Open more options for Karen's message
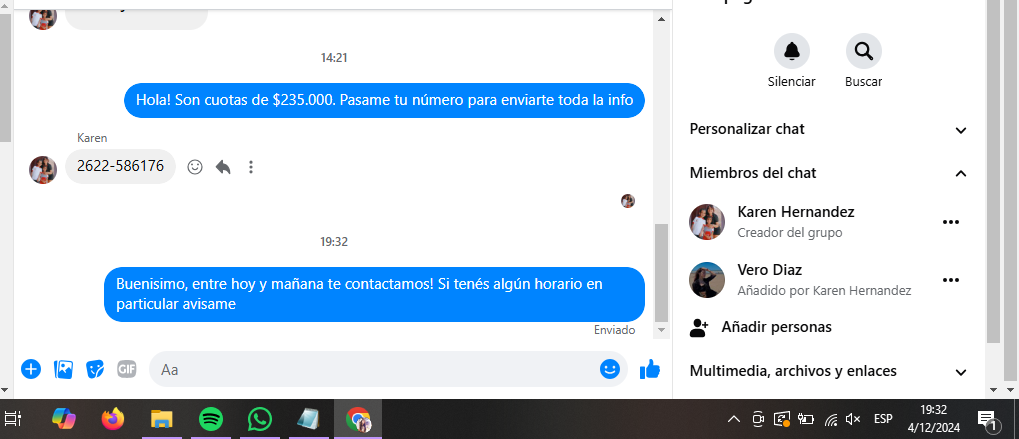 (x=251, y=167)
